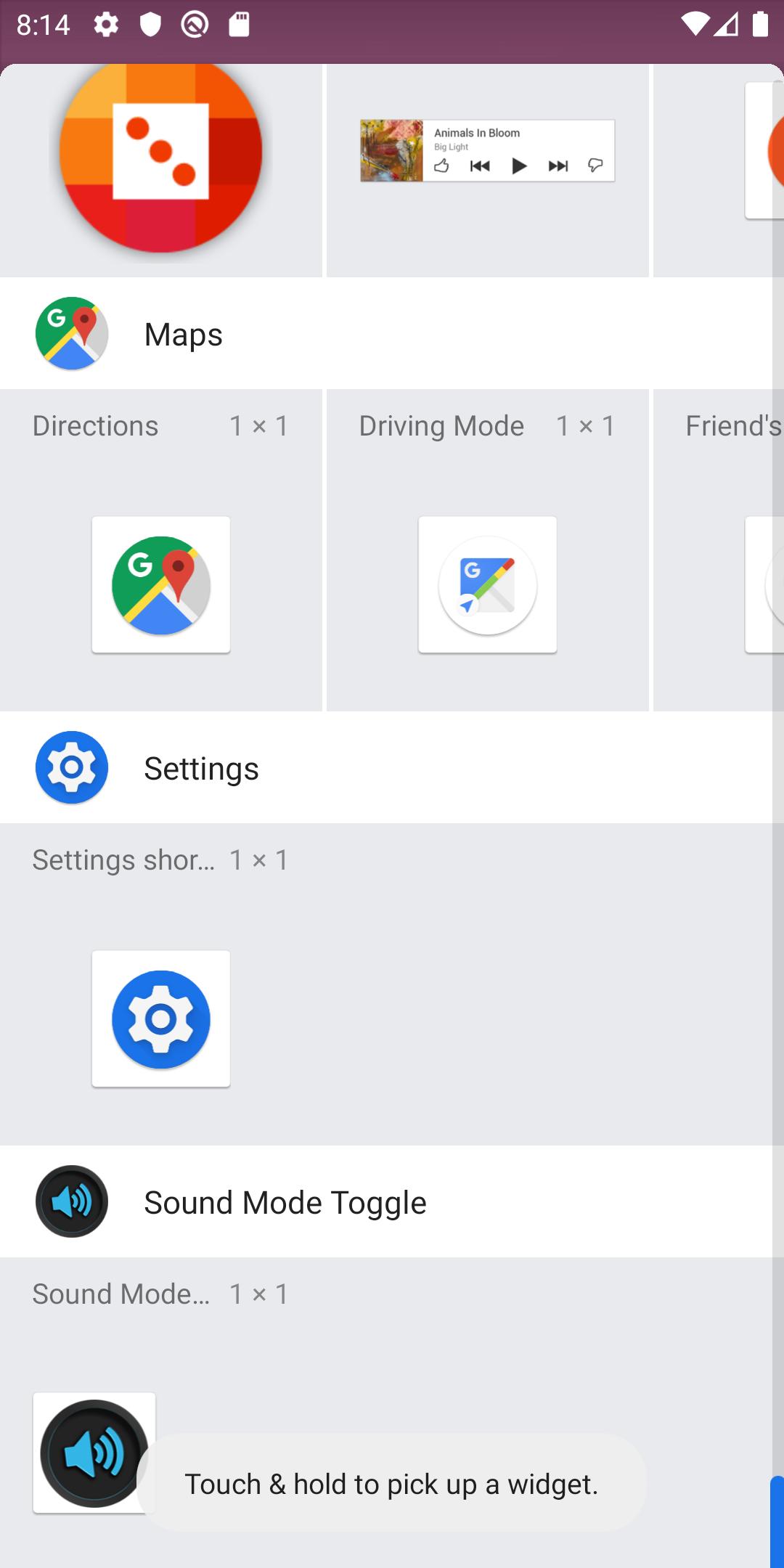
Task: Click the song title Animals In Bloom
Action: pos(477,133)
